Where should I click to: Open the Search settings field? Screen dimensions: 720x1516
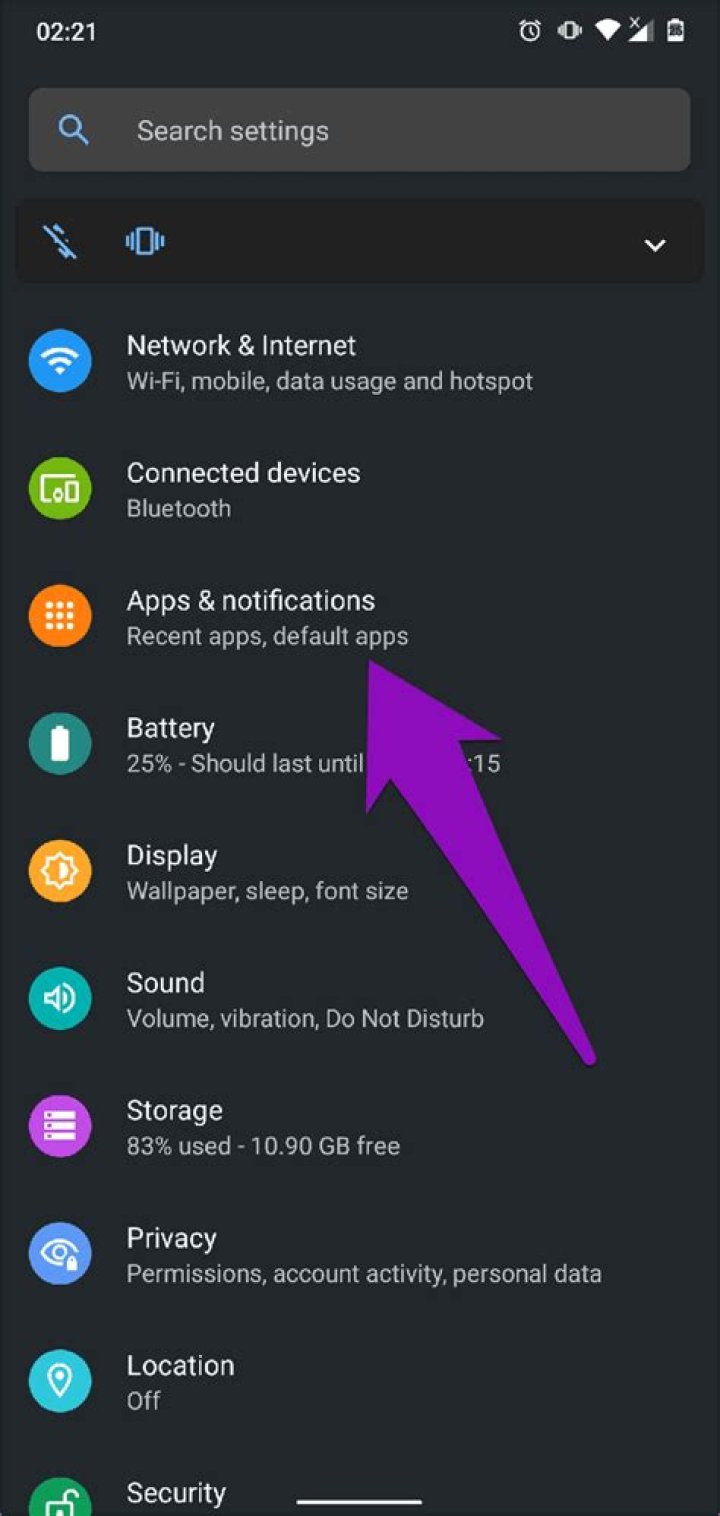pos(358,130)
